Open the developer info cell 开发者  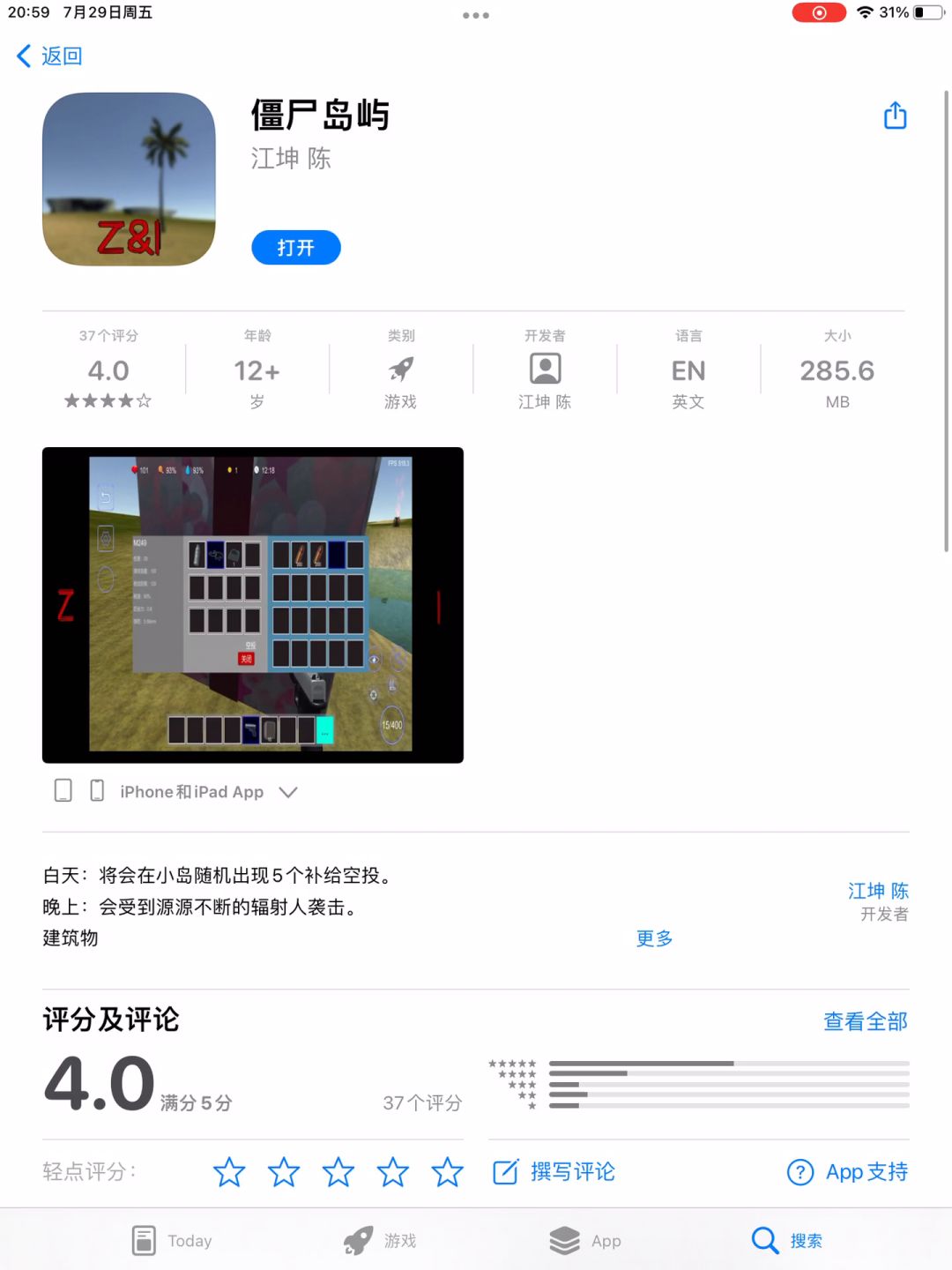(545, 370)
